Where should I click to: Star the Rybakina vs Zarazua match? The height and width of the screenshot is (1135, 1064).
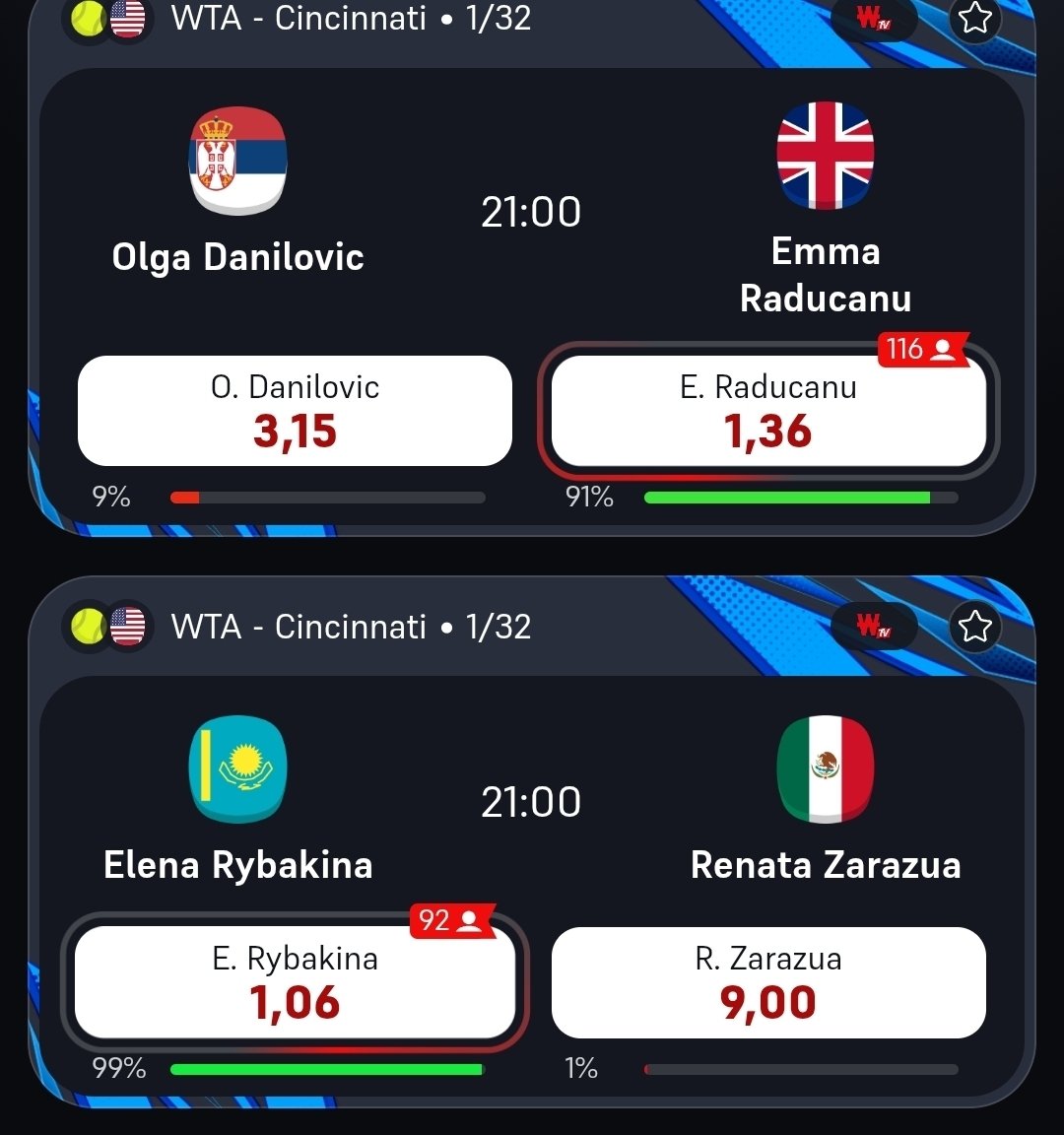[x=974, y=627]
